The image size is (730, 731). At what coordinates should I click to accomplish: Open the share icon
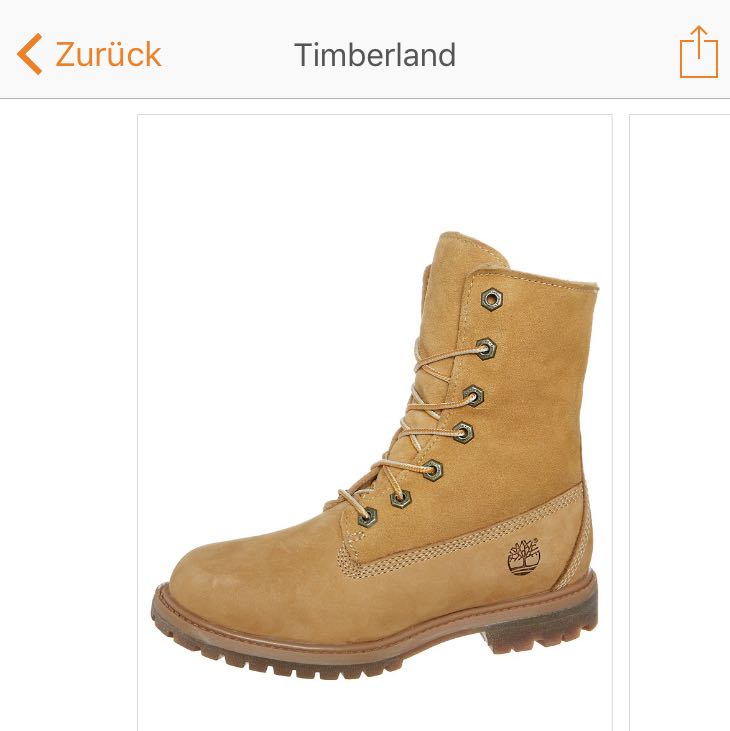pos(698,52)
